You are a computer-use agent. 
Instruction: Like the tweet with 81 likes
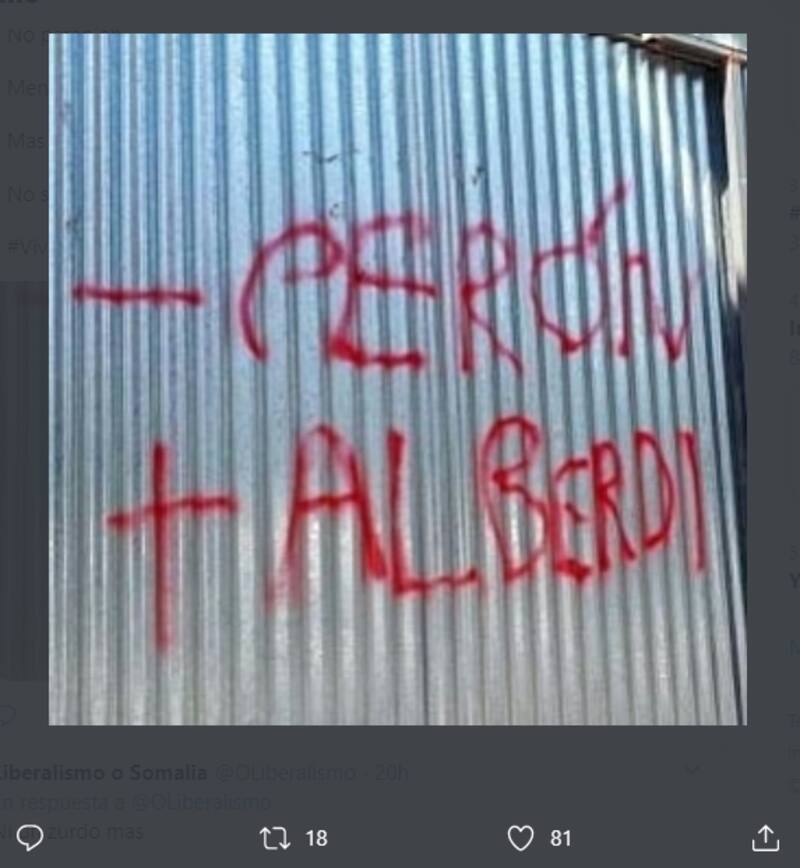point(521,838)
